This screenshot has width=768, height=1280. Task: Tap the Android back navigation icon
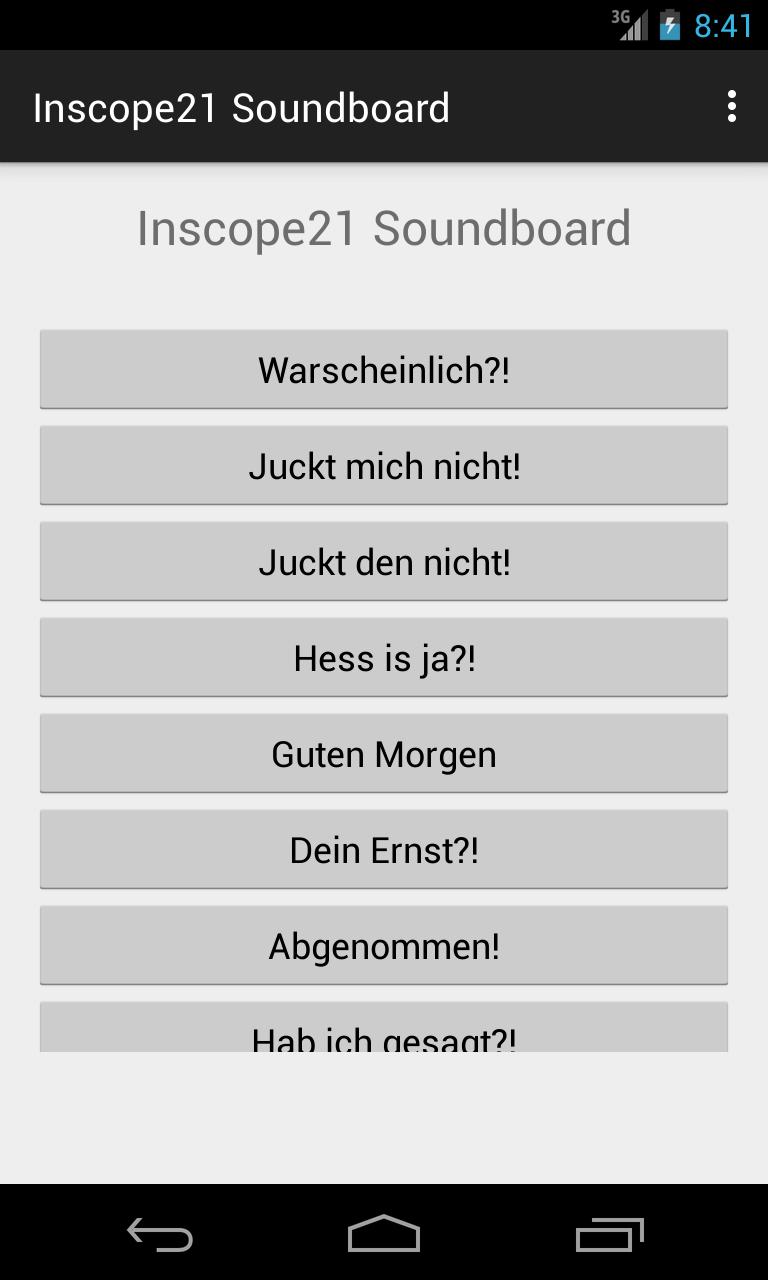(160, 1236)
